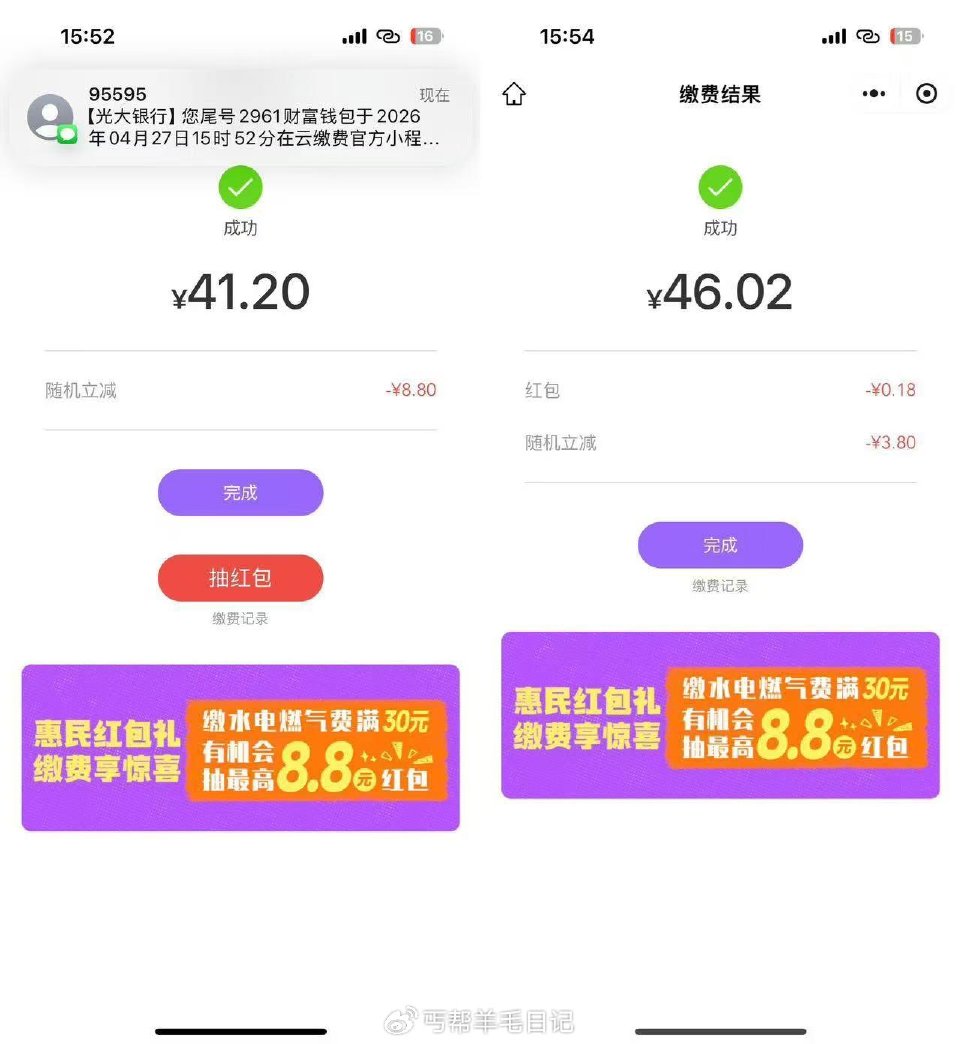Open the mini-program more options ellipsis

pyautogui.click(x=874, y=93)
